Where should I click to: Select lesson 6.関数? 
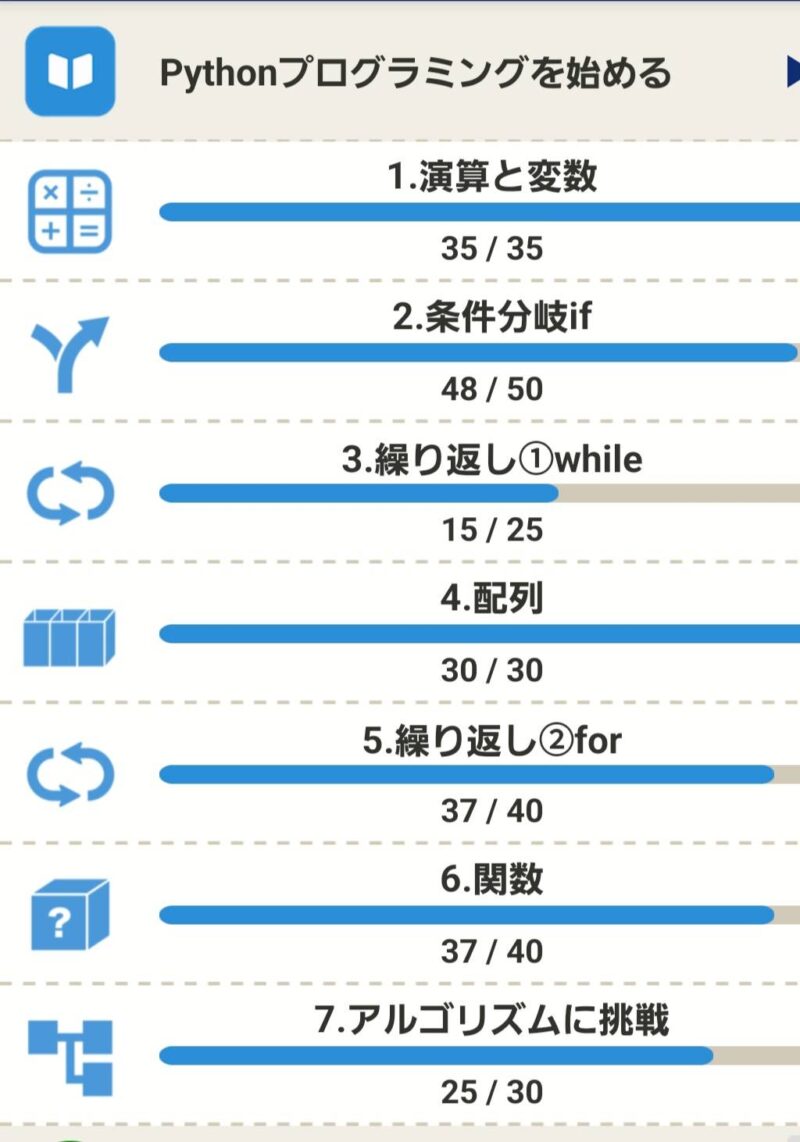[x=491, y=880]
